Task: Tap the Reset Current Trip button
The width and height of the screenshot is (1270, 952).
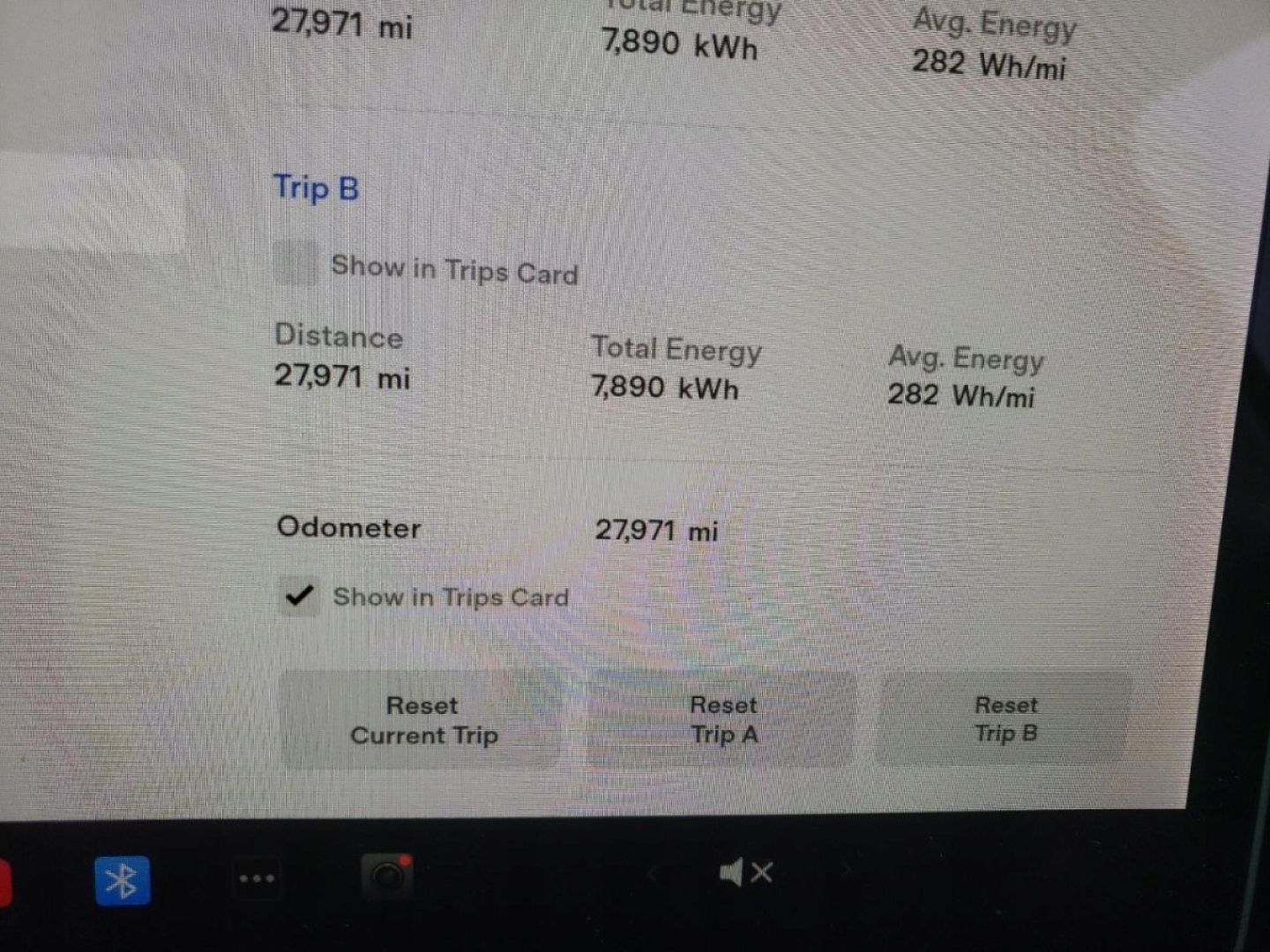Action: 422,719
